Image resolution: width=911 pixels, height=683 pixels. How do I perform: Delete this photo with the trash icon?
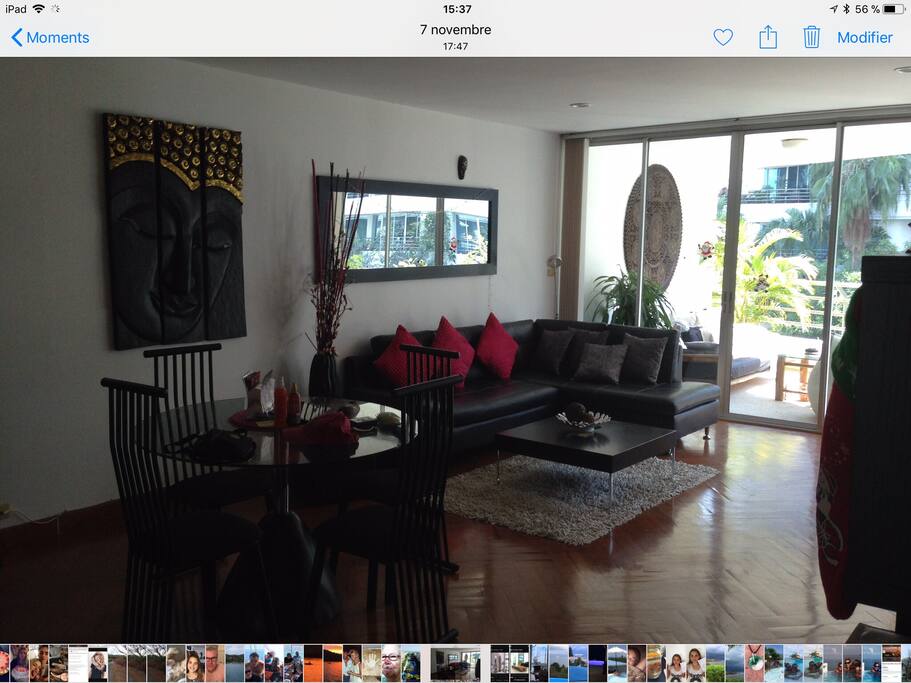click(x=812, y=38)
